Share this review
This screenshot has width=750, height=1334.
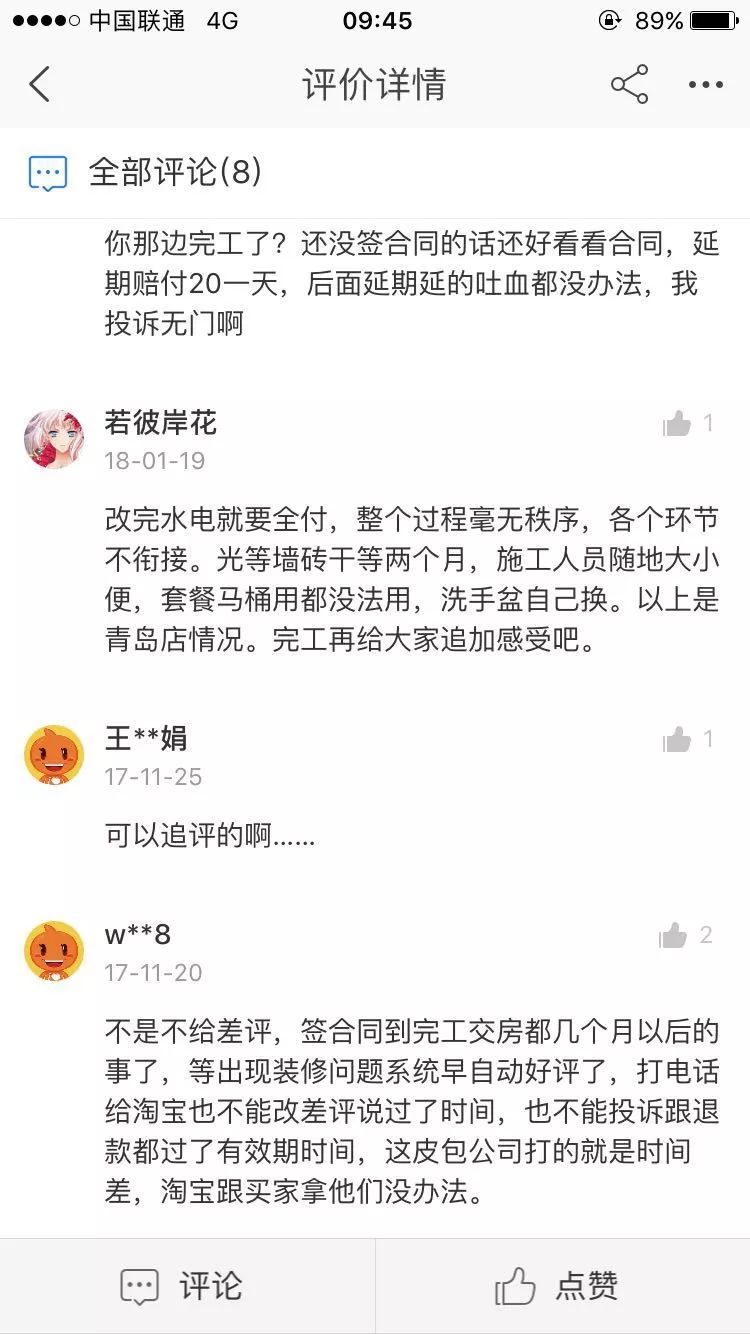(629, 85)
